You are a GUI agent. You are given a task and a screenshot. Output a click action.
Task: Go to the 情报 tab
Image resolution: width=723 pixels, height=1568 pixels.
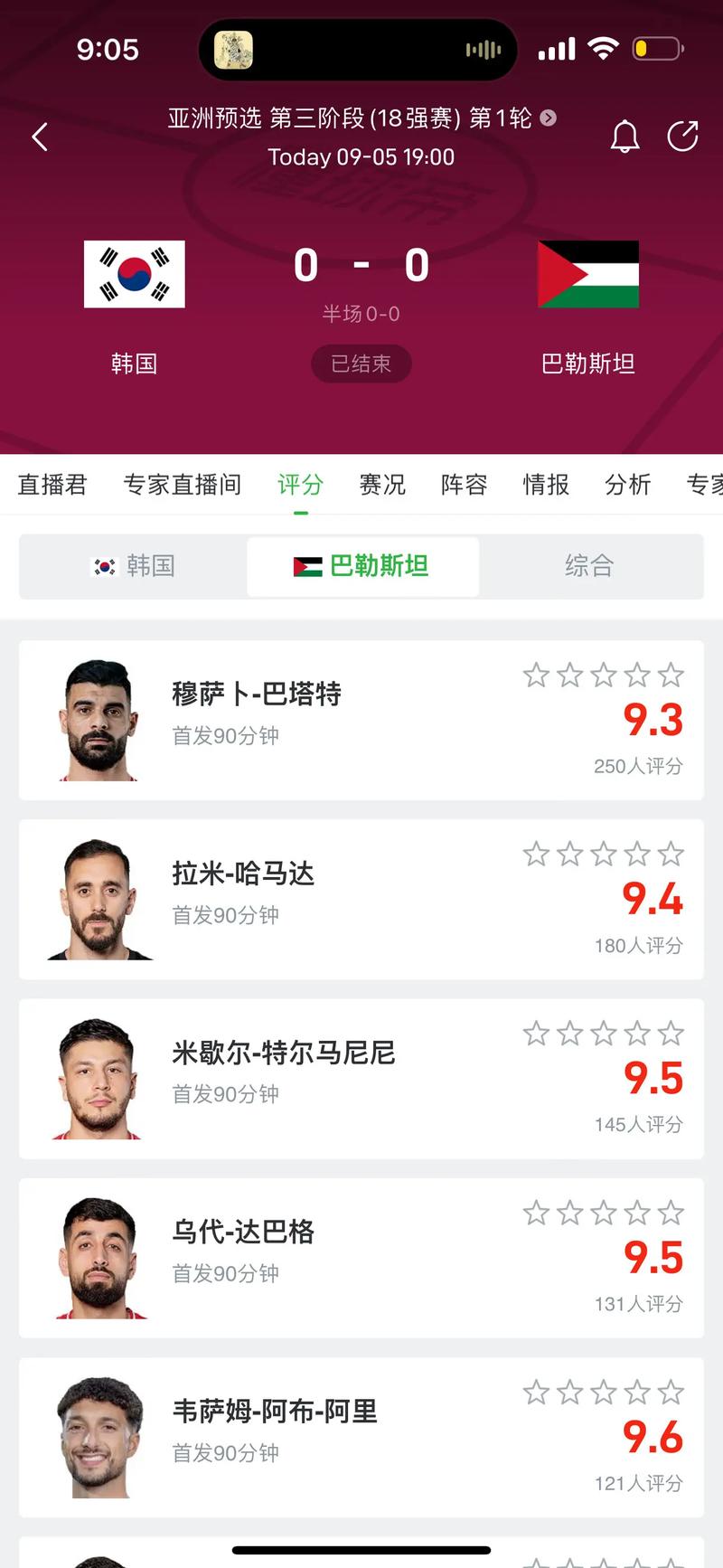coord(546,485)
